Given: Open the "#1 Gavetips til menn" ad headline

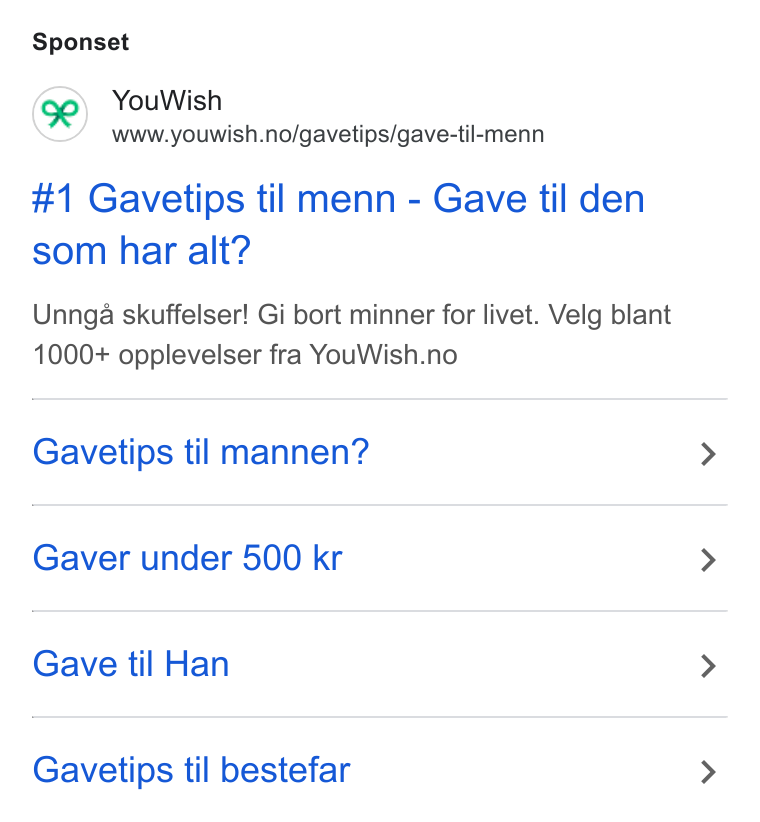Looking at the screenshot, I should [x=338, y=225].
